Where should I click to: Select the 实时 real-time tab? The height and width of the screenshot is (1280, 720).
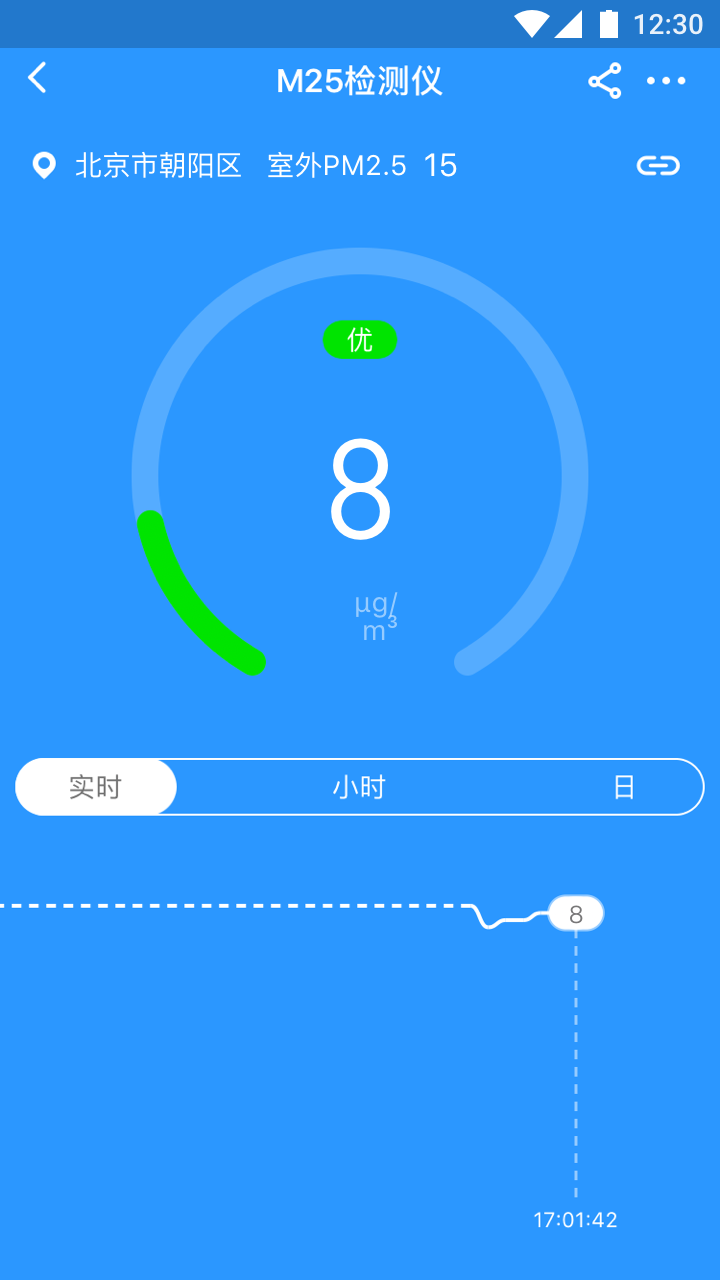tap(96, 787)
